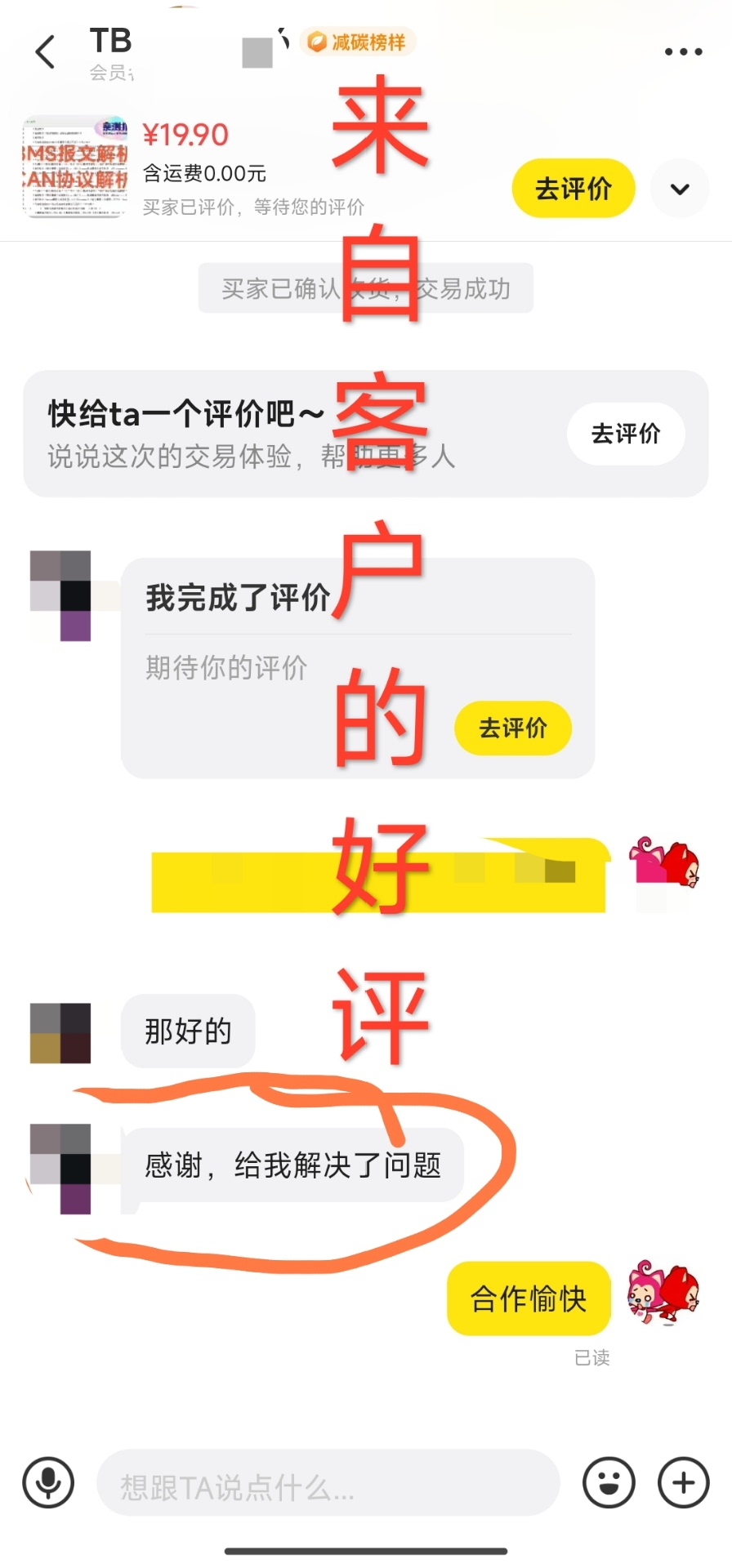Open the buyer's avatar beside 那好的

(60, 1033)
